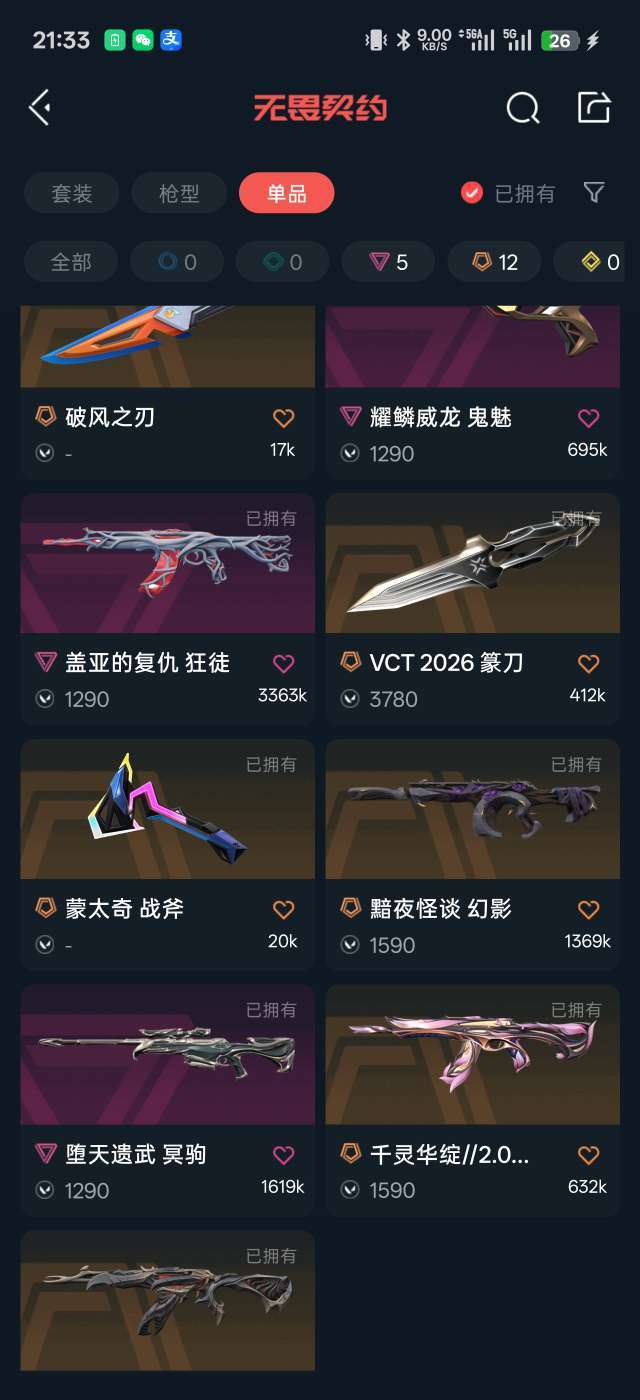Go back with the top-left arrow
640x1400 pixels.
click(40, 107)
